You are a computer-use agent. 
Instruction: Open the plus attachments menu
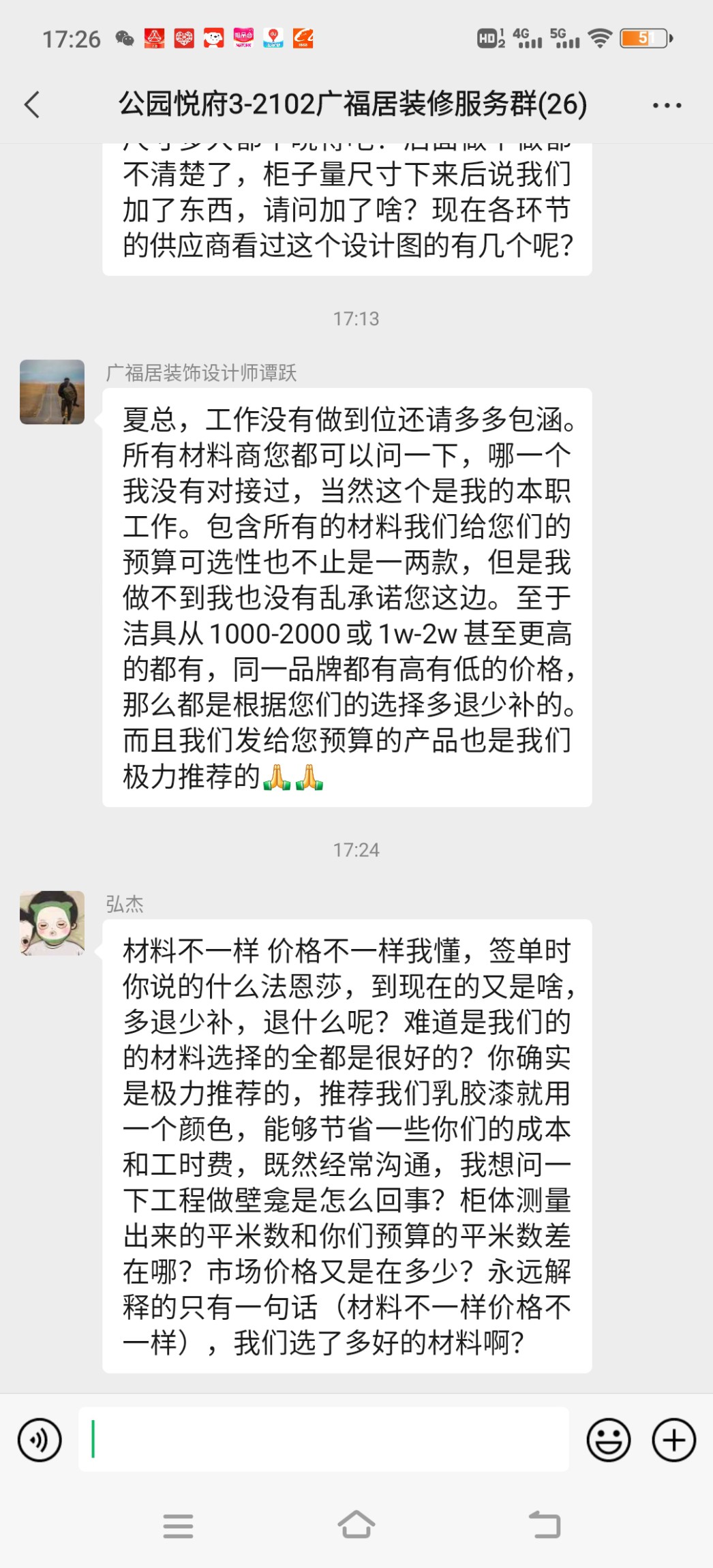tap(673, 1441)
